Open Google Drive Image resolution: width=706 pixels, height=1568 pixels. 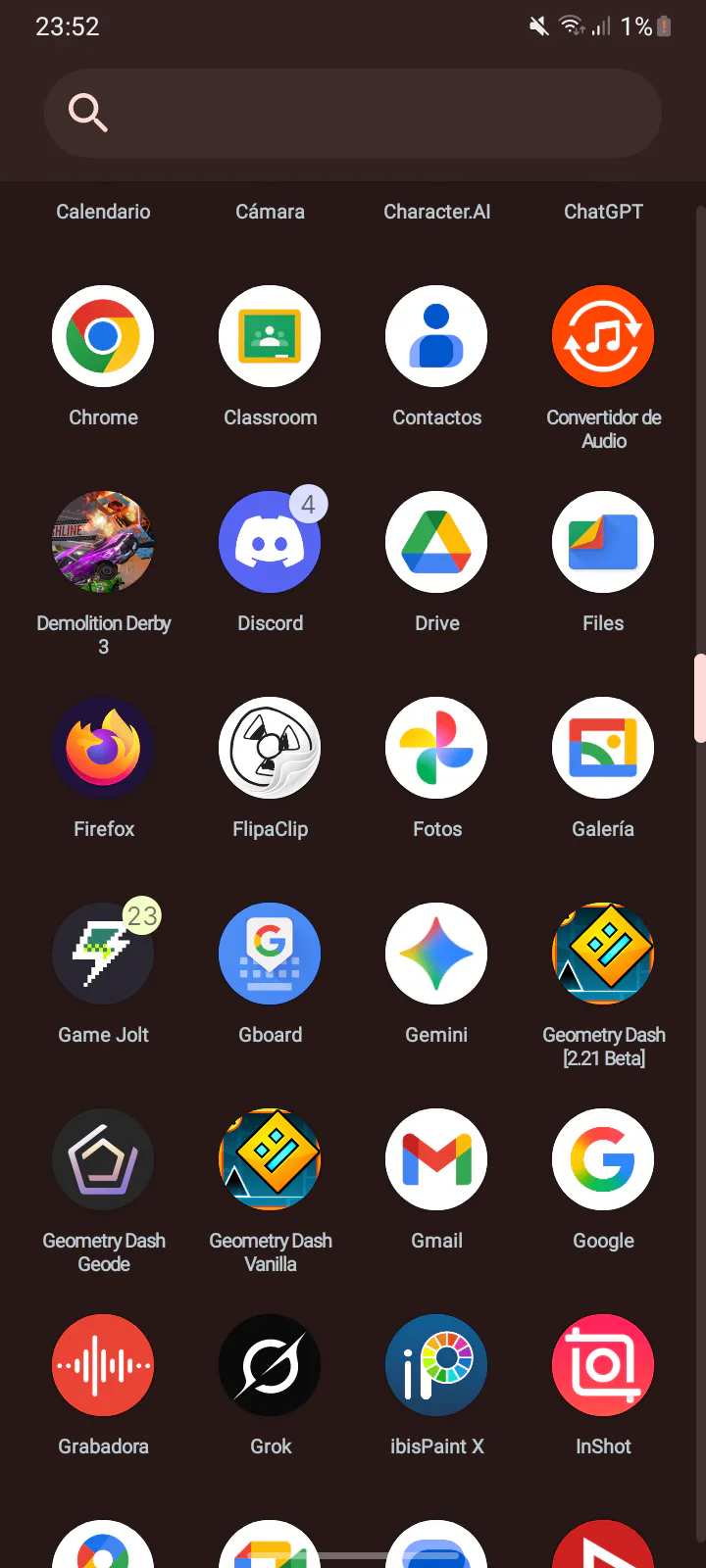[436, 542]
